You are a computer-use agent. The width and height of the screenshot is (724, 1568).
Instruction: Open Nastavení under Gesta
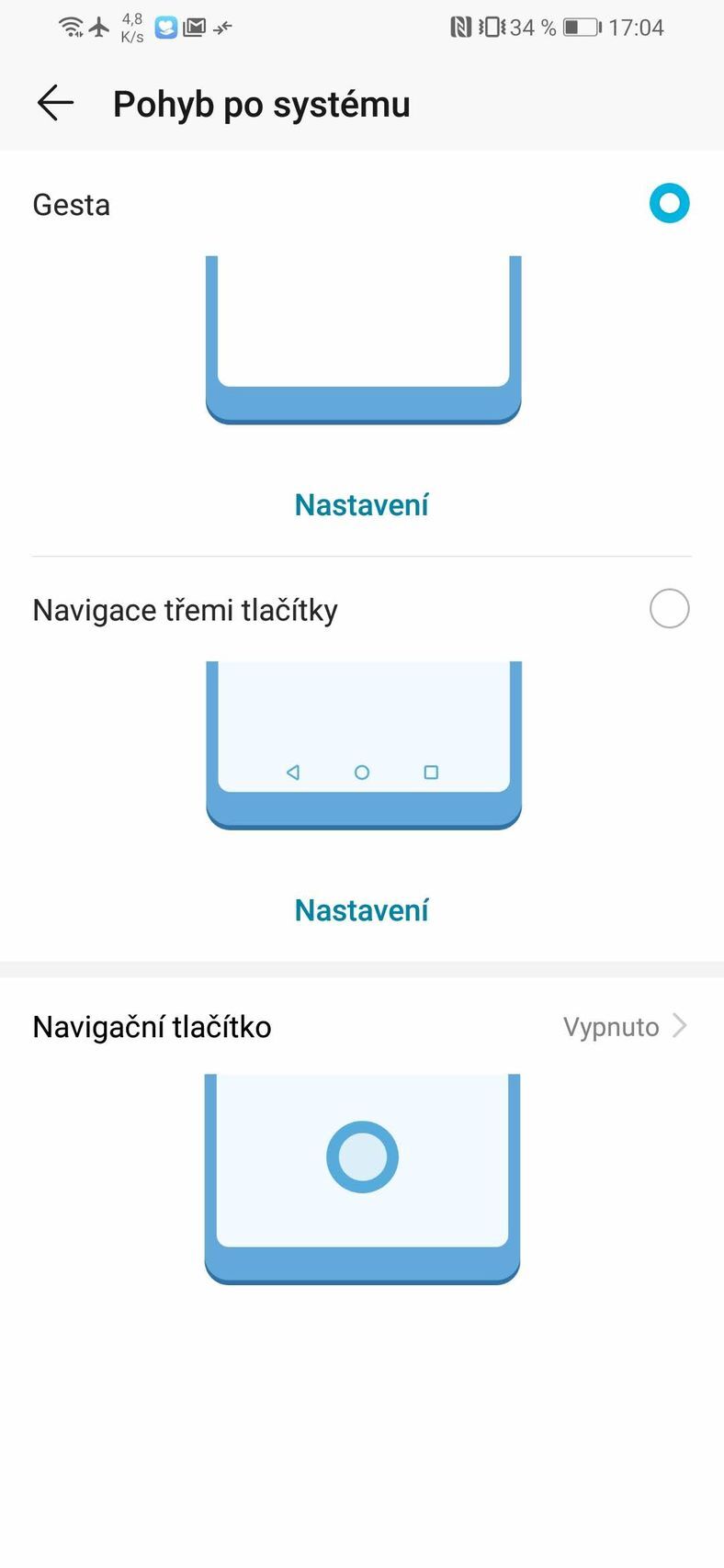click(x=361, y=505)
